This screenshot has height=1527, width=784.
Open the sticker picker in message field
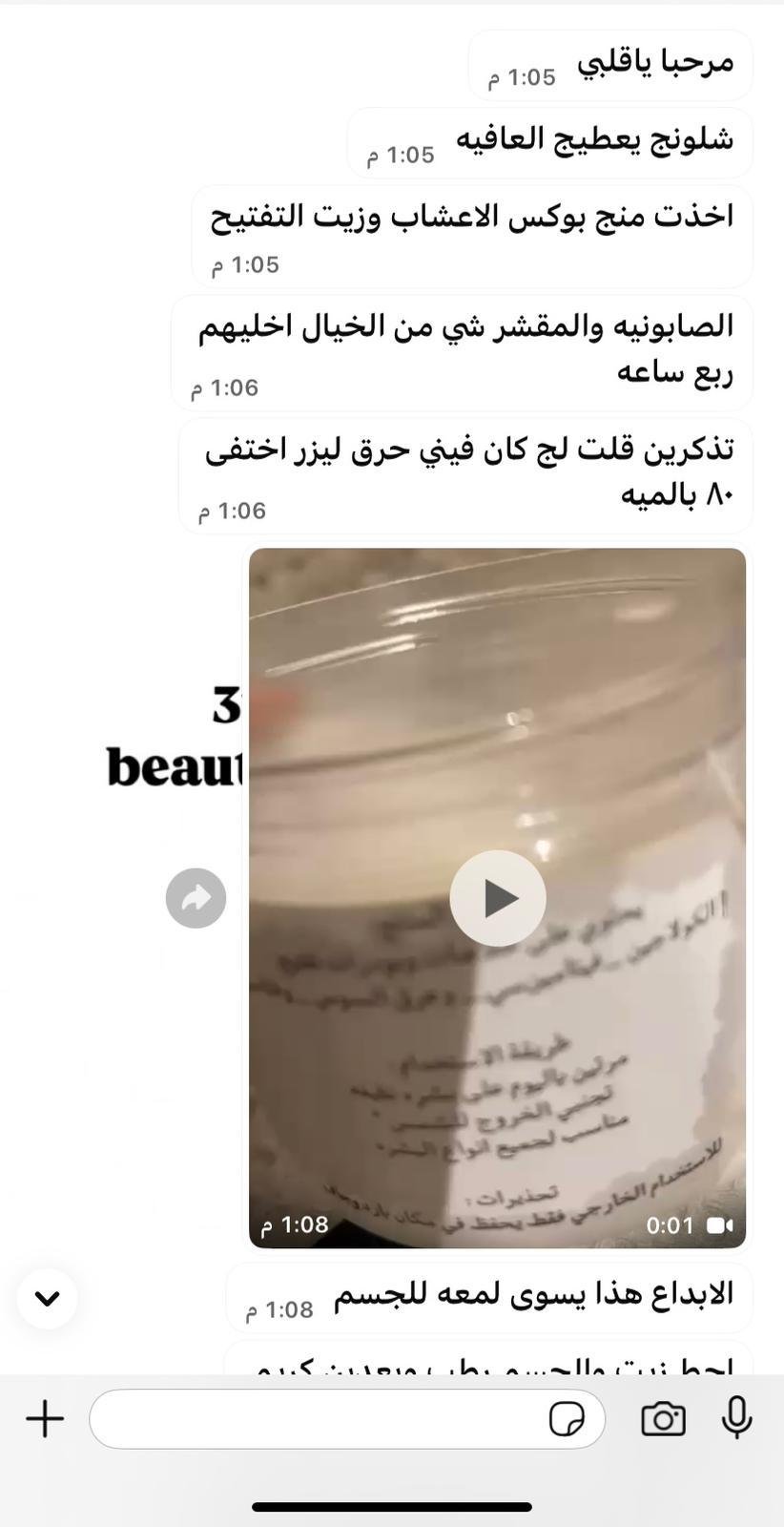(567, 1418)
